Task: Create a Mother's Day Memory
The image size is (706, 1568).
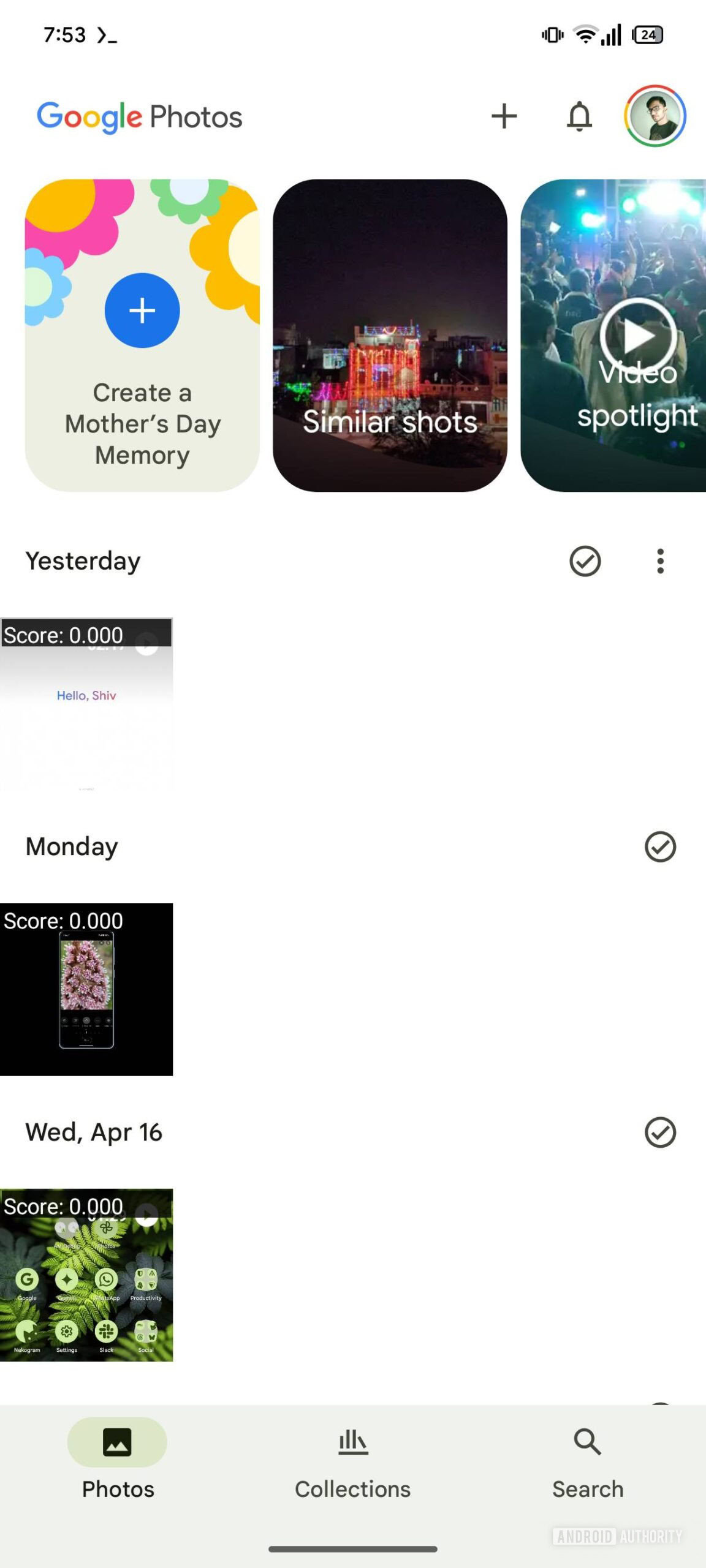Action: tap(142, 335)
